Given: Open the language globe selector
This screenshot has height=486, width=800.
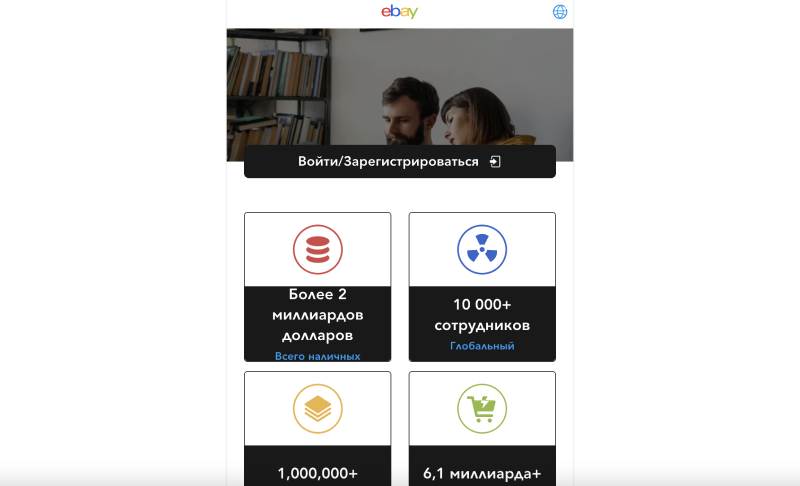Looking at the screenshot, I should [560, 12].
